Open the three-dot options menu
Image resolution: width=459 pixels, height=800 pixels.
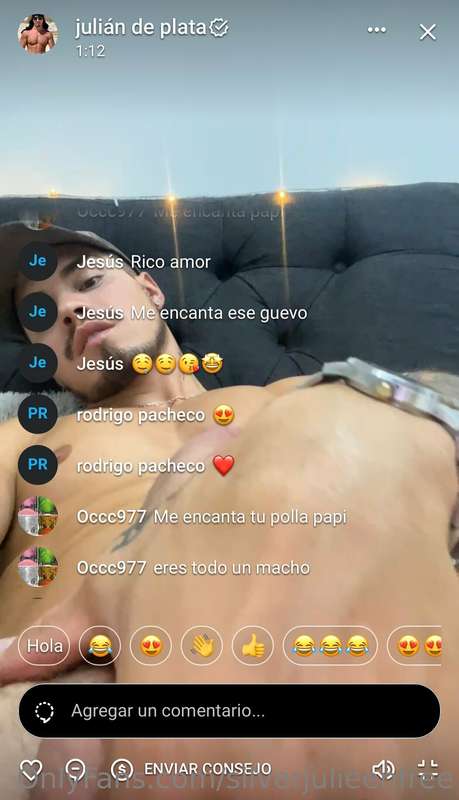(x=377, y=30)
